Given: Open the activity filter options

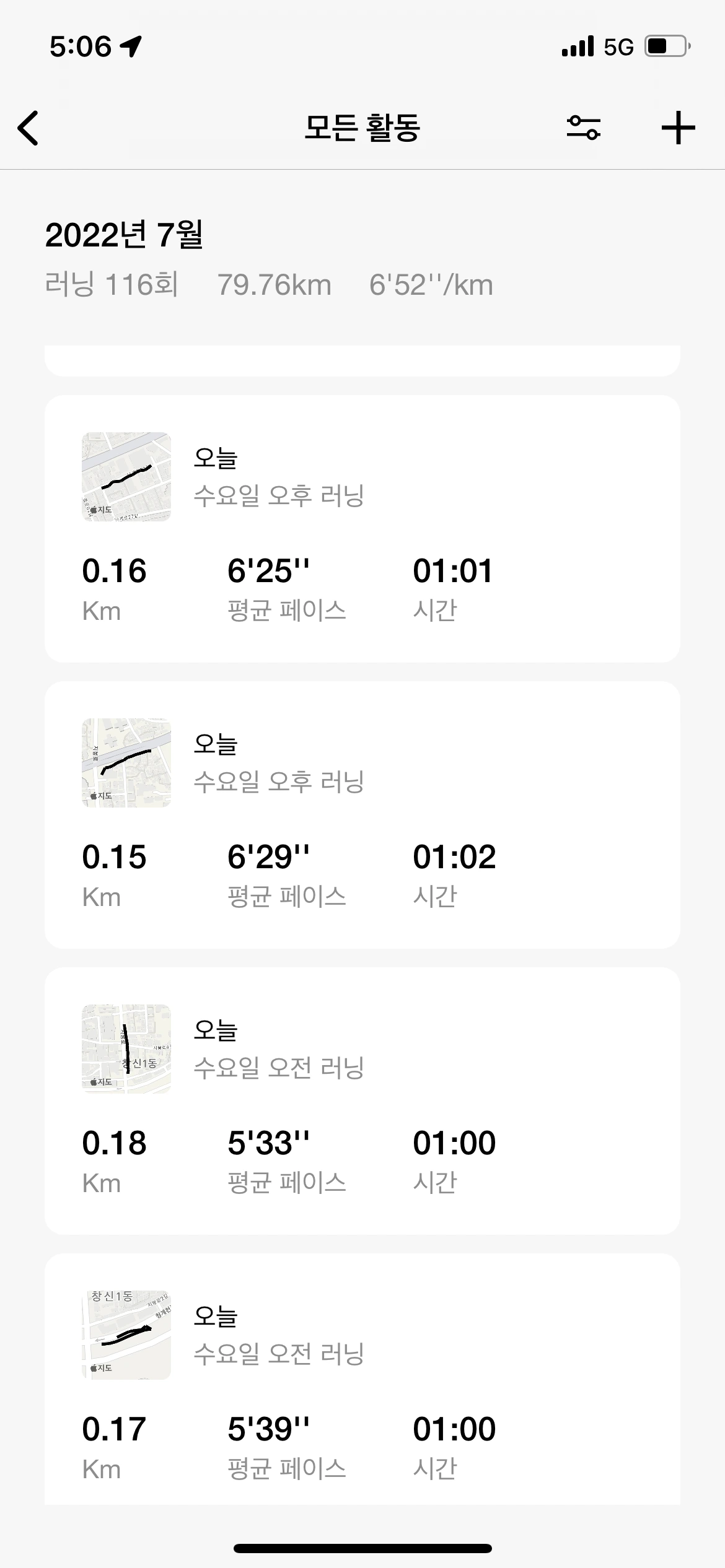Looking at the screenshot, I should [583, 128].
